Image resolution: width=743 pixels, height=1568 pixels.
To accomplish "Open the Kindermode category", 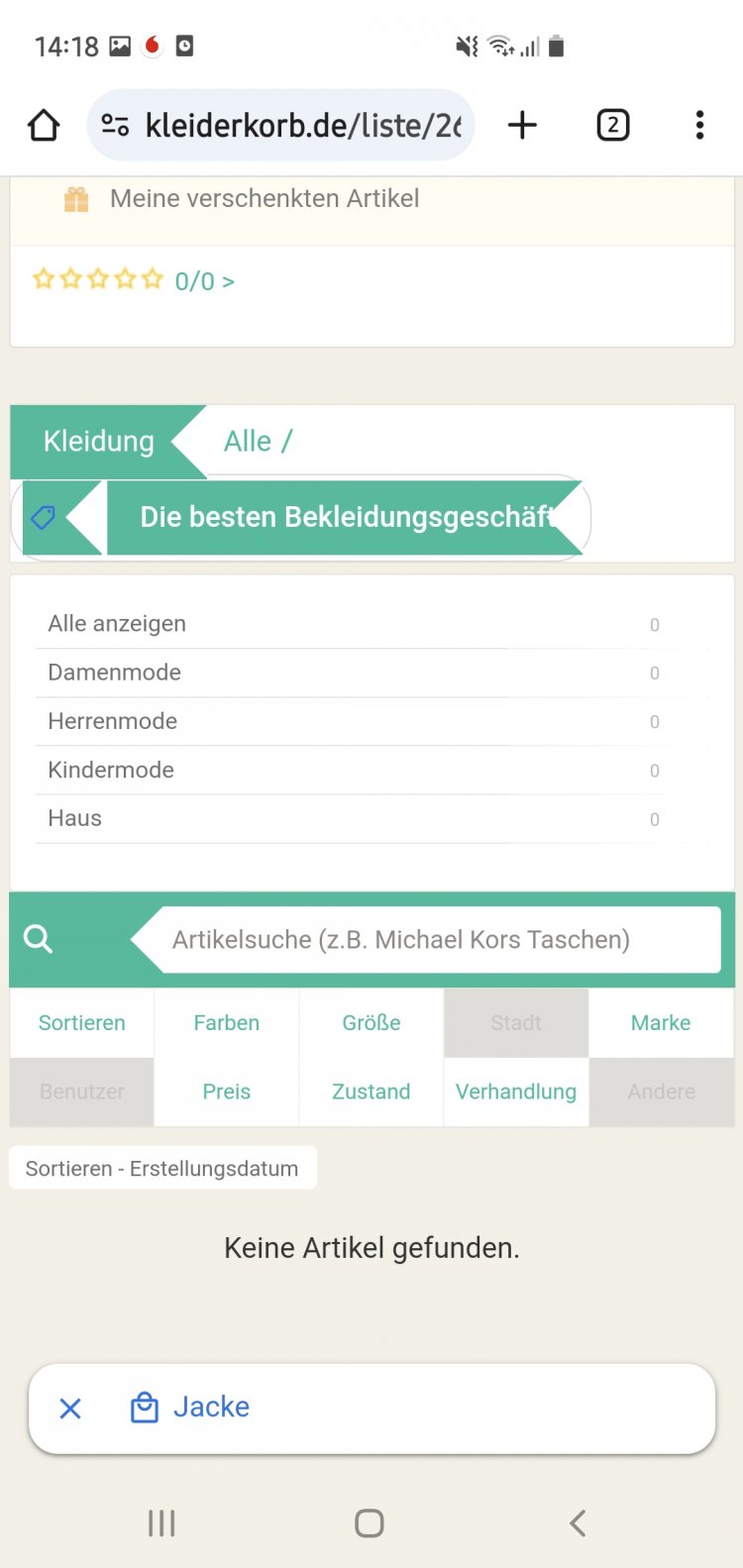I will click(x=111, y=770).
